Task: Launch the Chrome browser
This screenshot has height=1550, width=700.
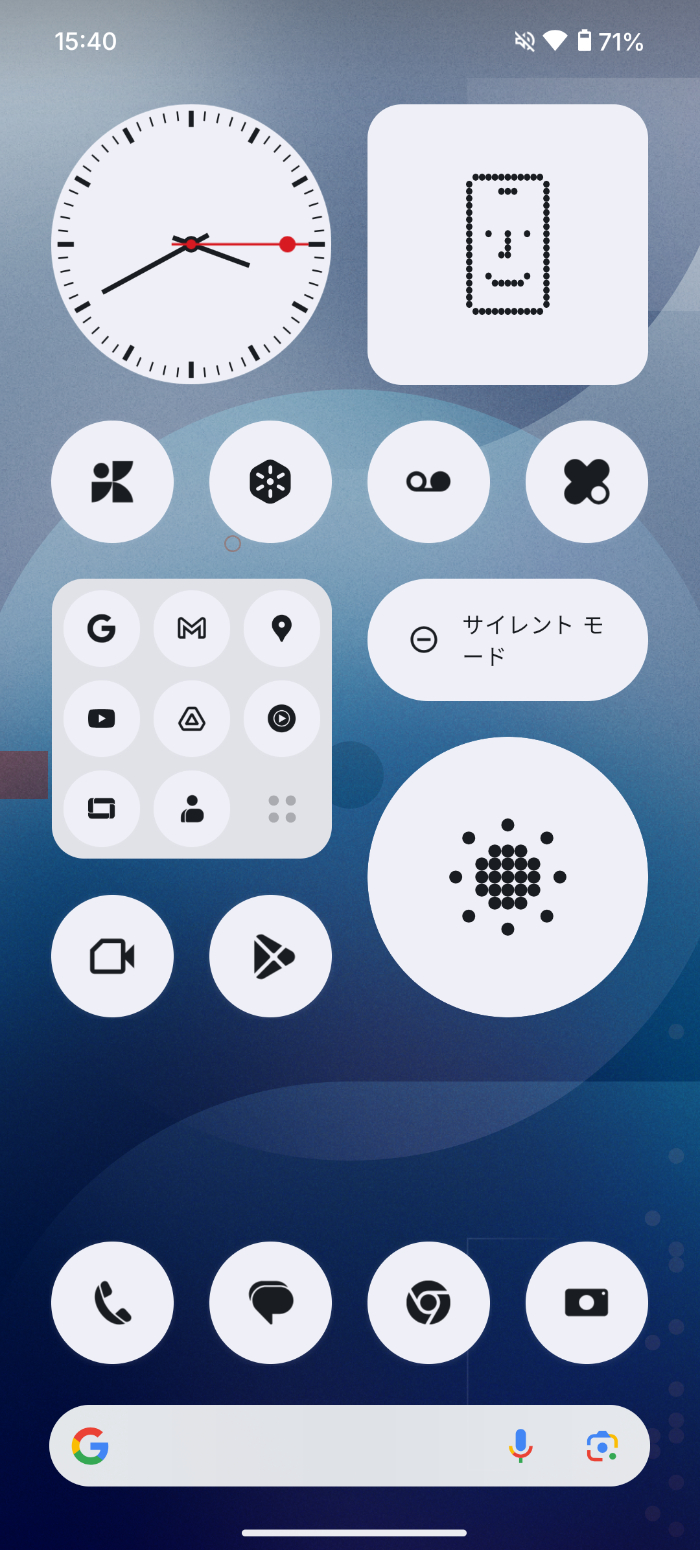Action: [x=429, y=1303]
